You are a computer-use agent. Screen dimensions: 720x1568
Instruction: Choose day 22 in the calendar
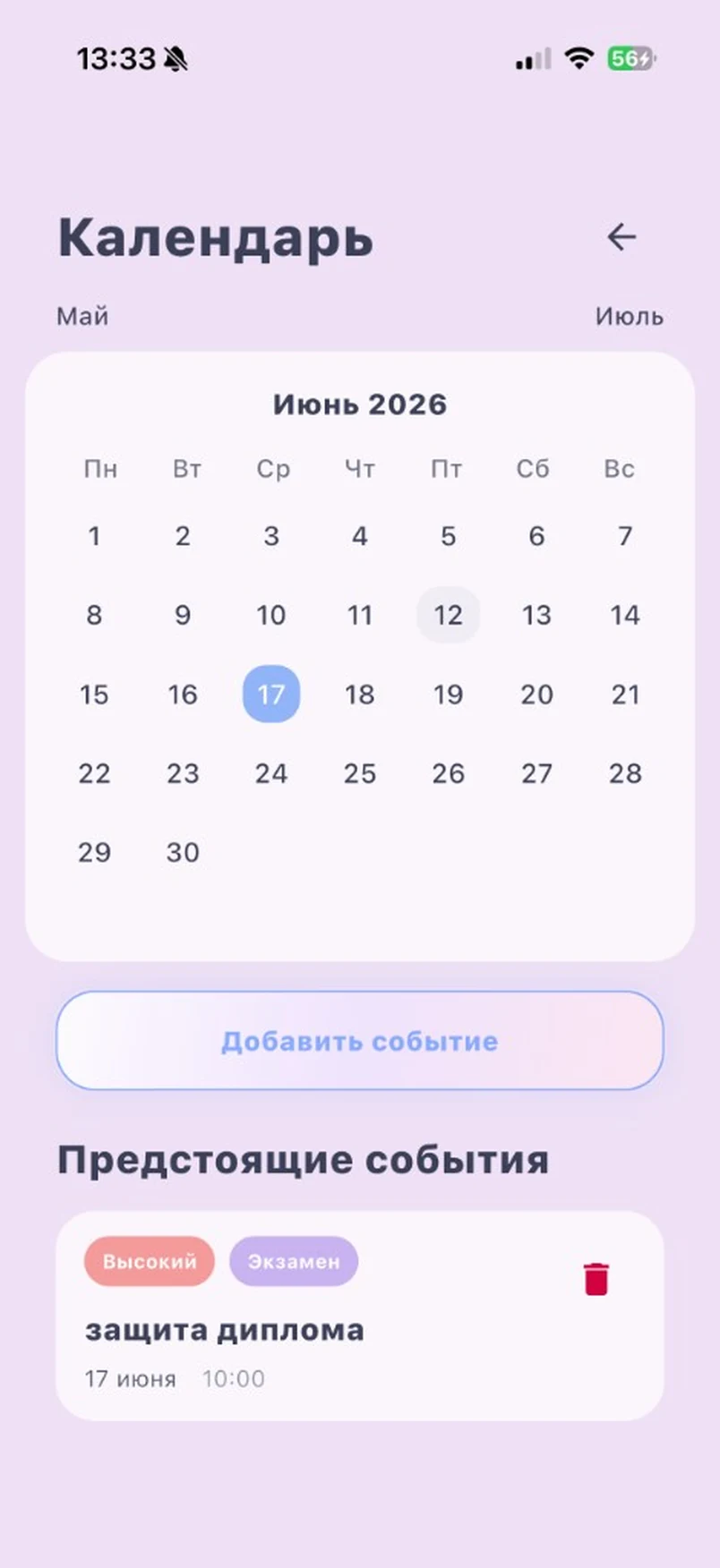point(94,773)
